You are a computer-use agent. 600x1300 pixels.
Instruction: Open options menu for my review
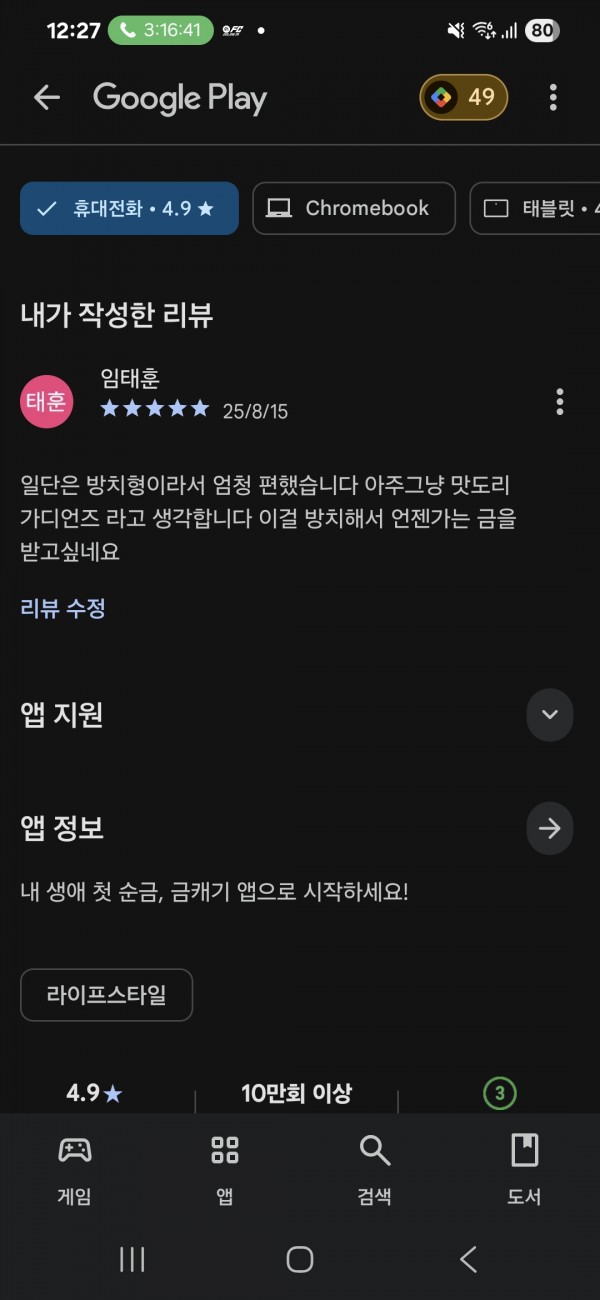[x=559, y=402]
